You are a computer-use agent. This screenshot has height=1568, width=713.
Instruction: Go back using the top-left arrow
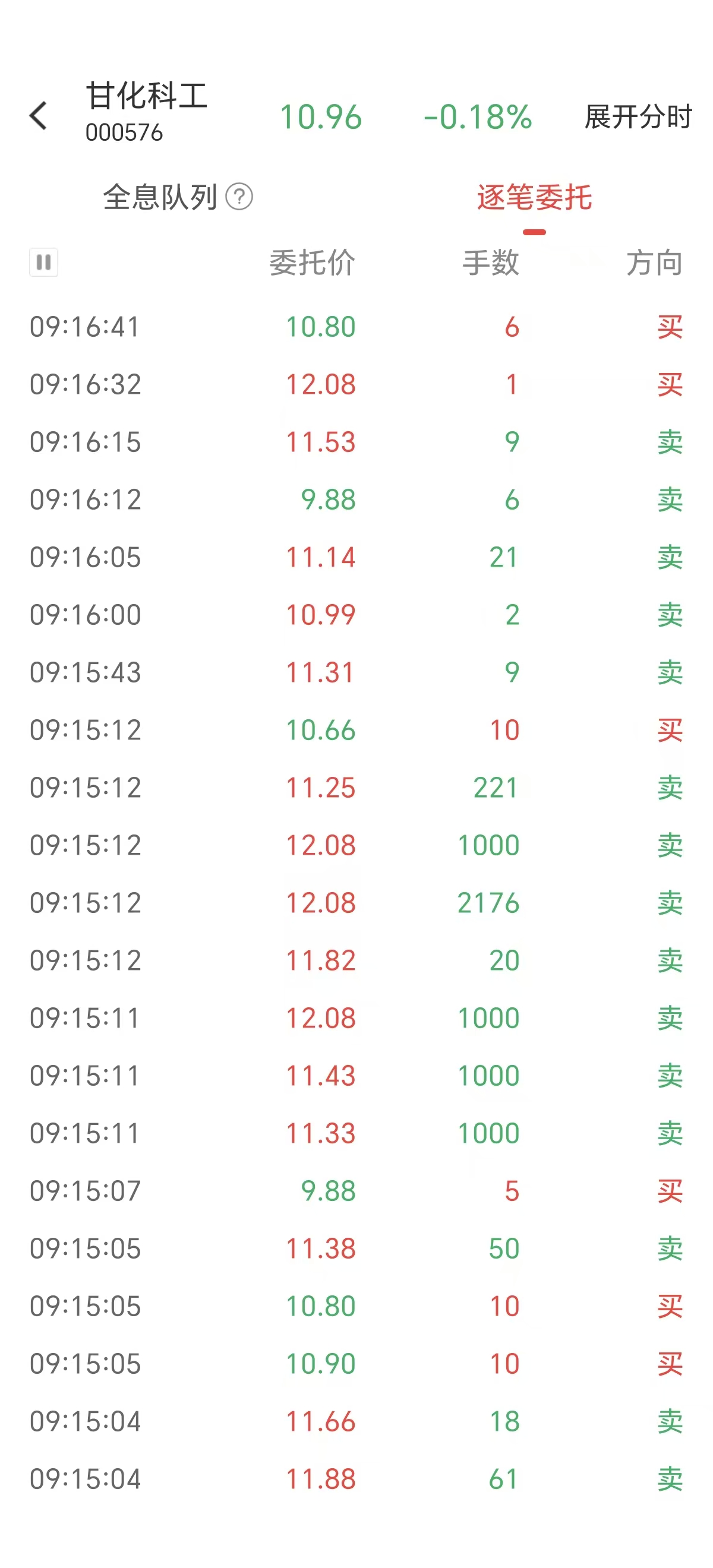click(x=39, y=116)
